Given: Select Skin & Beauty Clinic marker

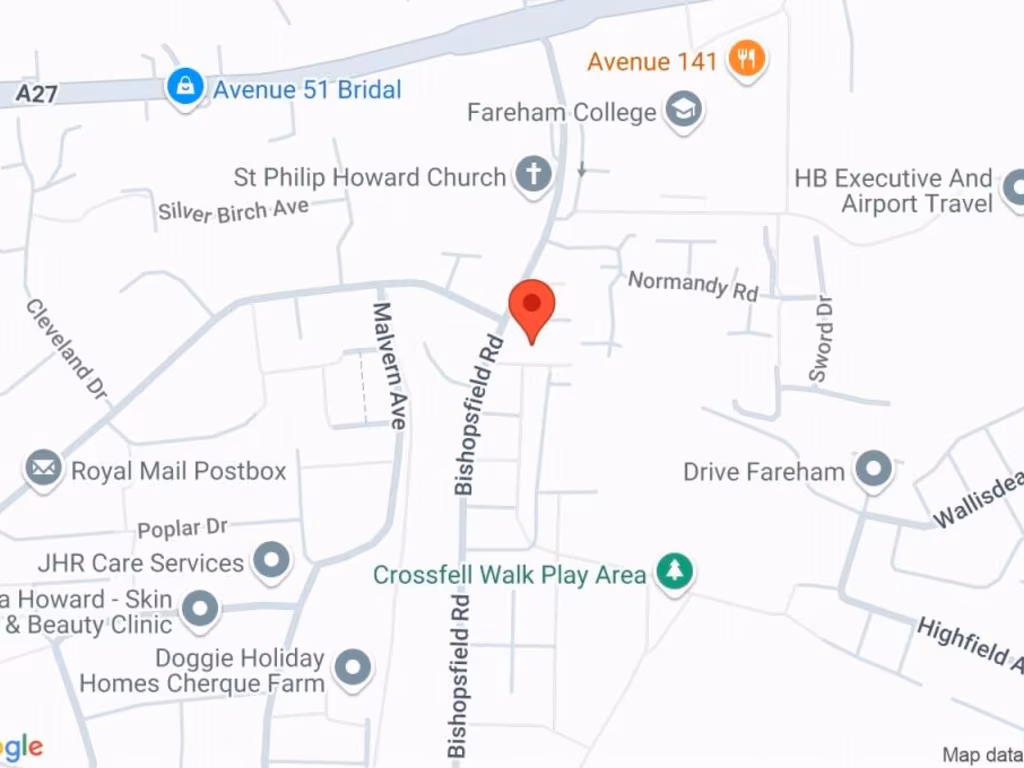Looking at the screenshot, I should click(201, 608).
